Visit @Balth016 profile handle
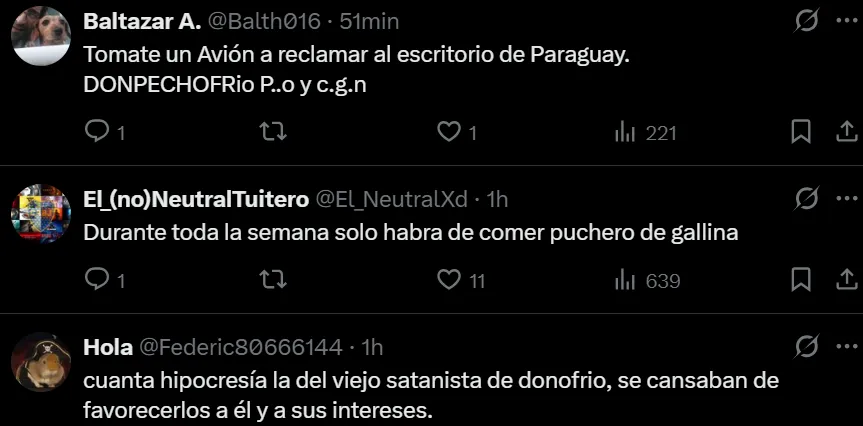 267,21
